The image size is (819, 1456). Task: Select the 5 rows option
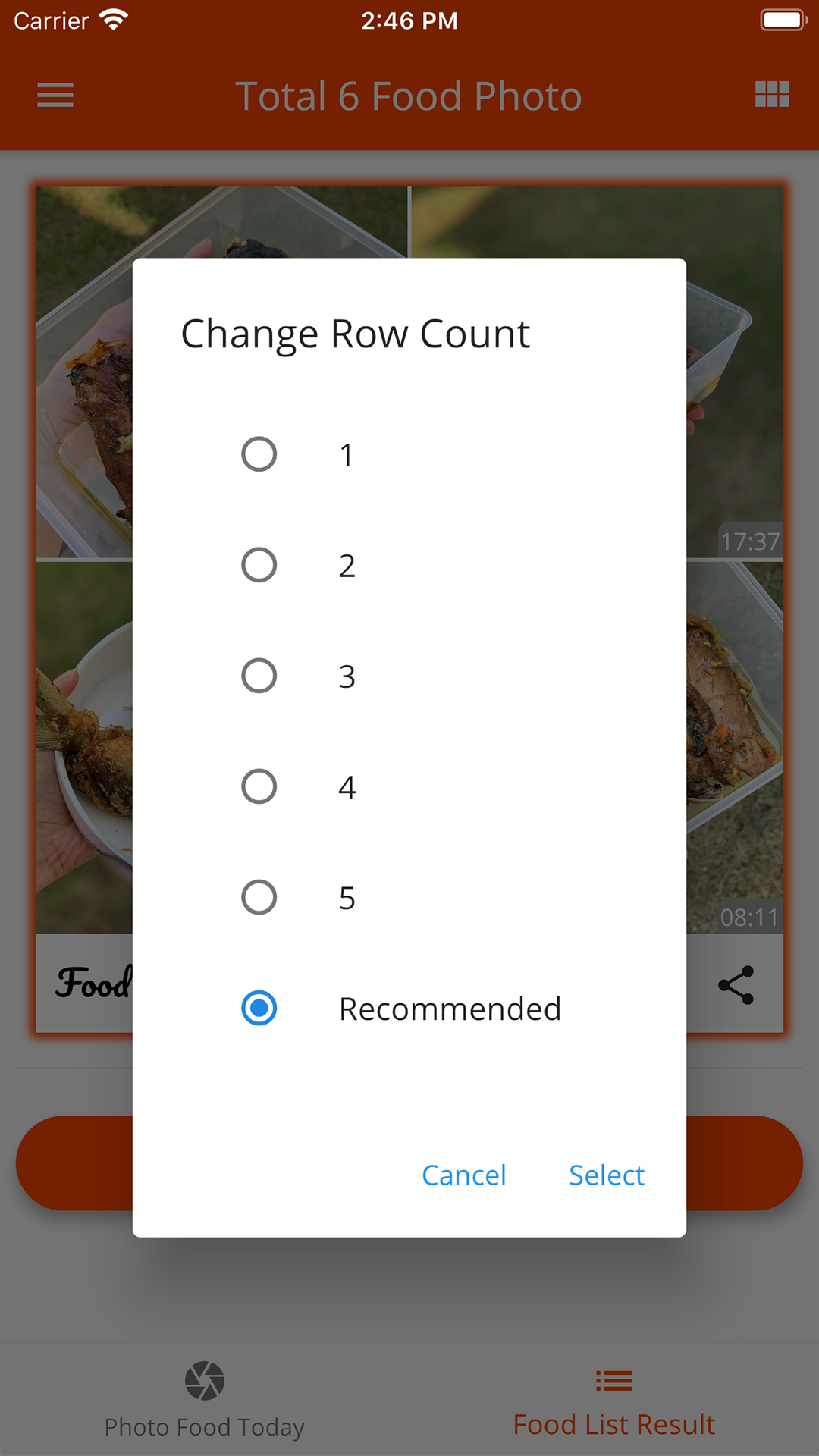(259, 898)
